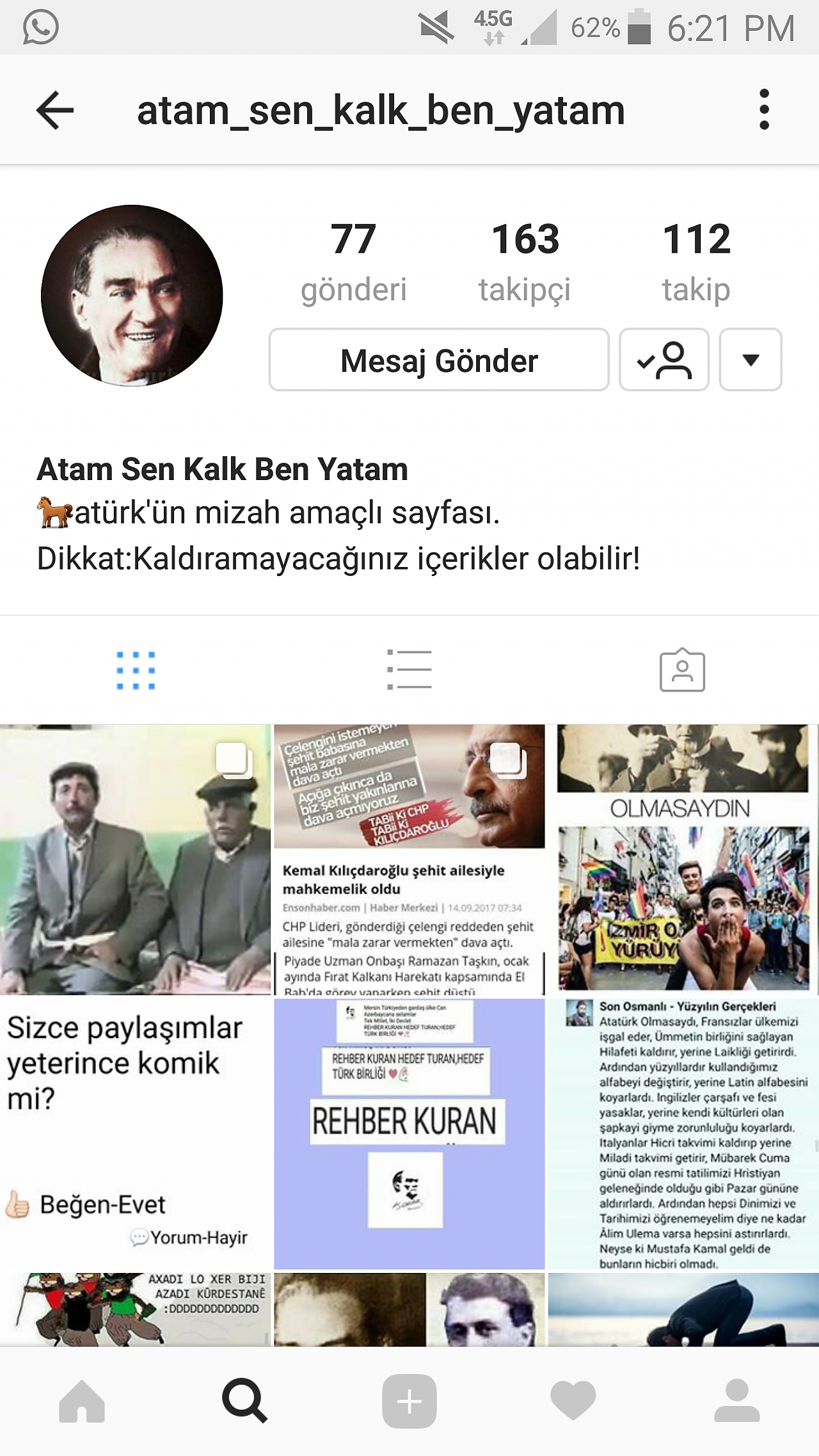The width and height of the screenshot is (819, 1456).
Task: Expand the suggested accounts dropdown arrow
Action: pyautogui.click(x=751, y=360)
